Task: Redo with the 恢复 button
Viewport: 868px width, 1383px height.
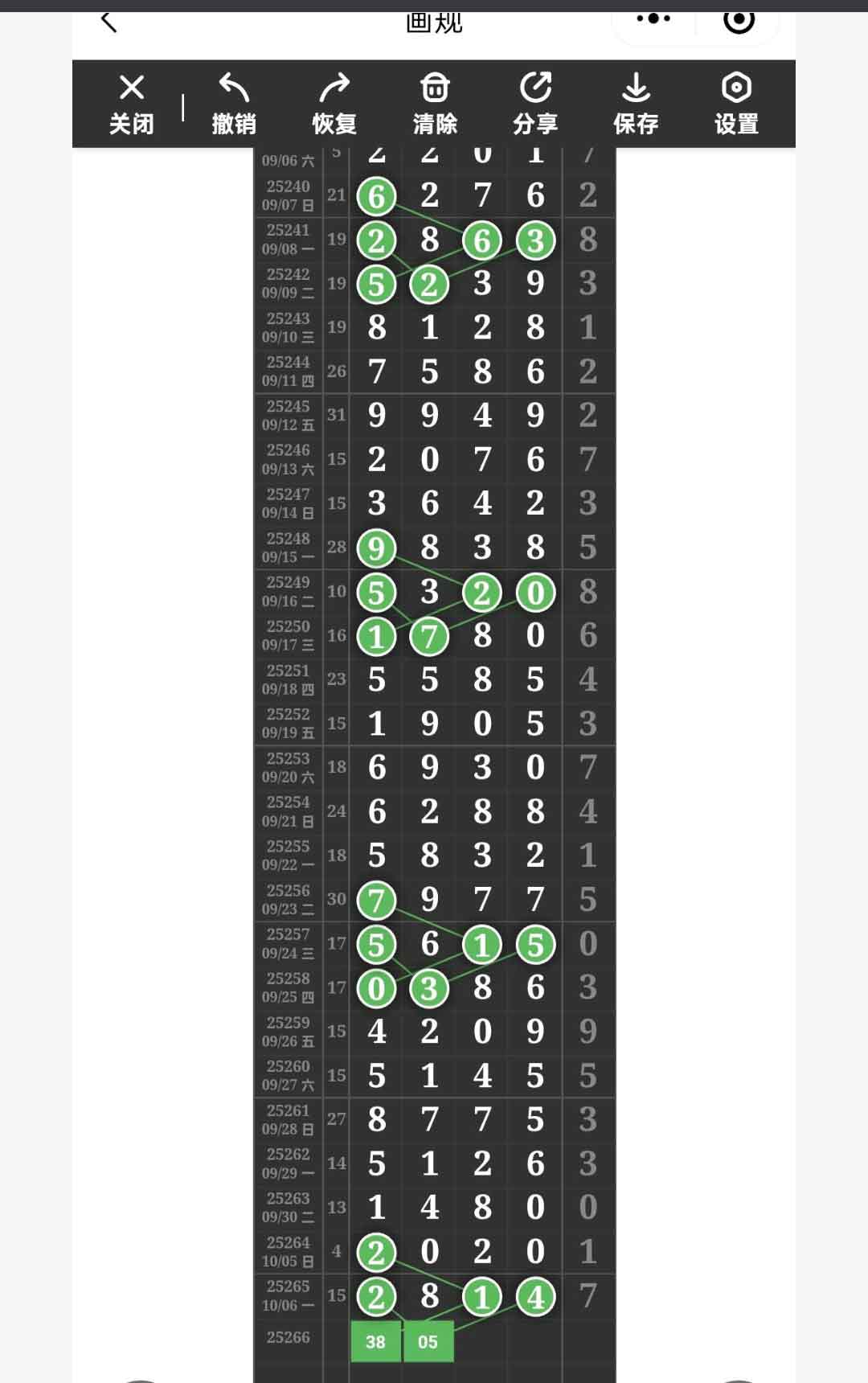Action: (x=334, y=104)
